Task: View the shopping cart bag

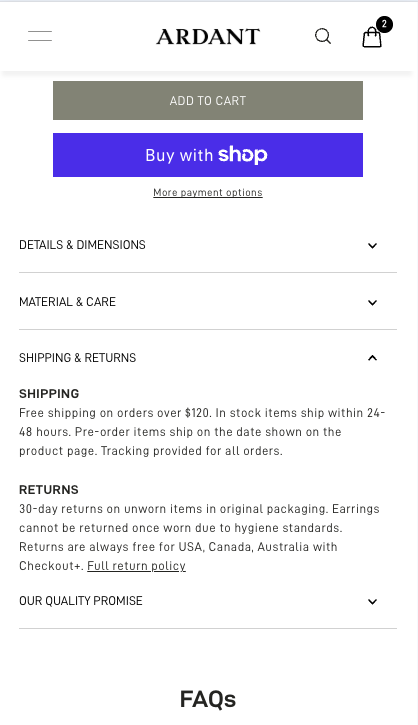Action: pyautogui.click(x=373, y=36)
